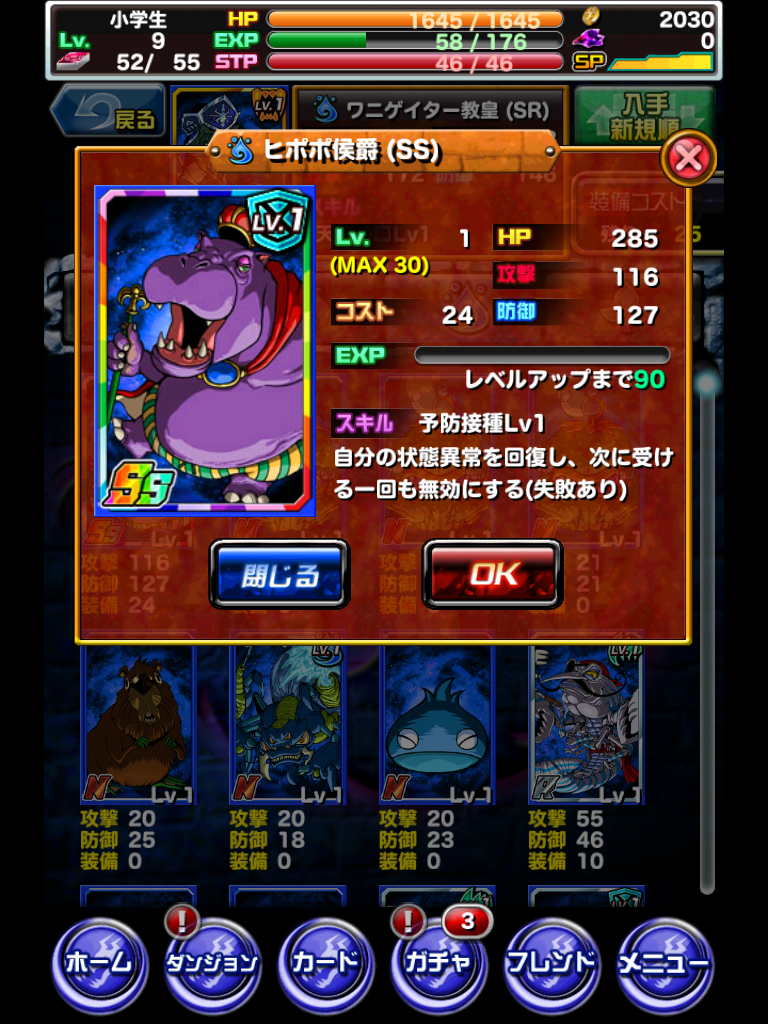Image resolution: width=768 pixels, height=1024 pixels.
Task: Open the ガチャ tab
Action: (438, 963)
